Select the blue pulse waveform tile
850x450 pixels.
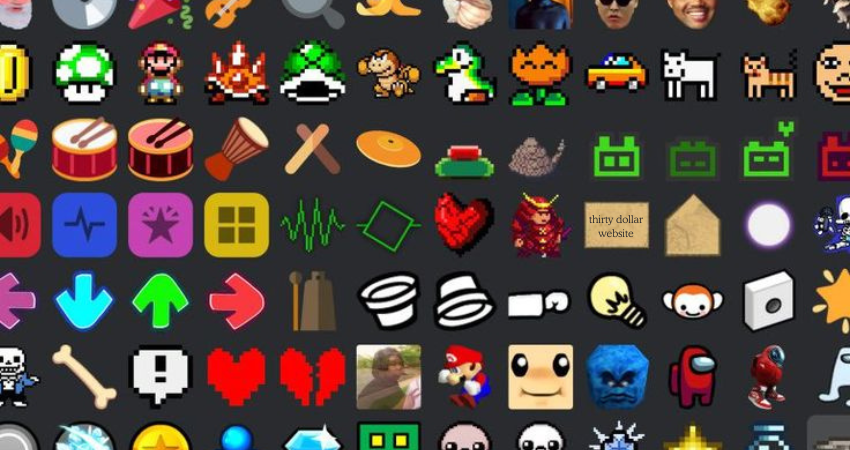[x=85, y=224]
